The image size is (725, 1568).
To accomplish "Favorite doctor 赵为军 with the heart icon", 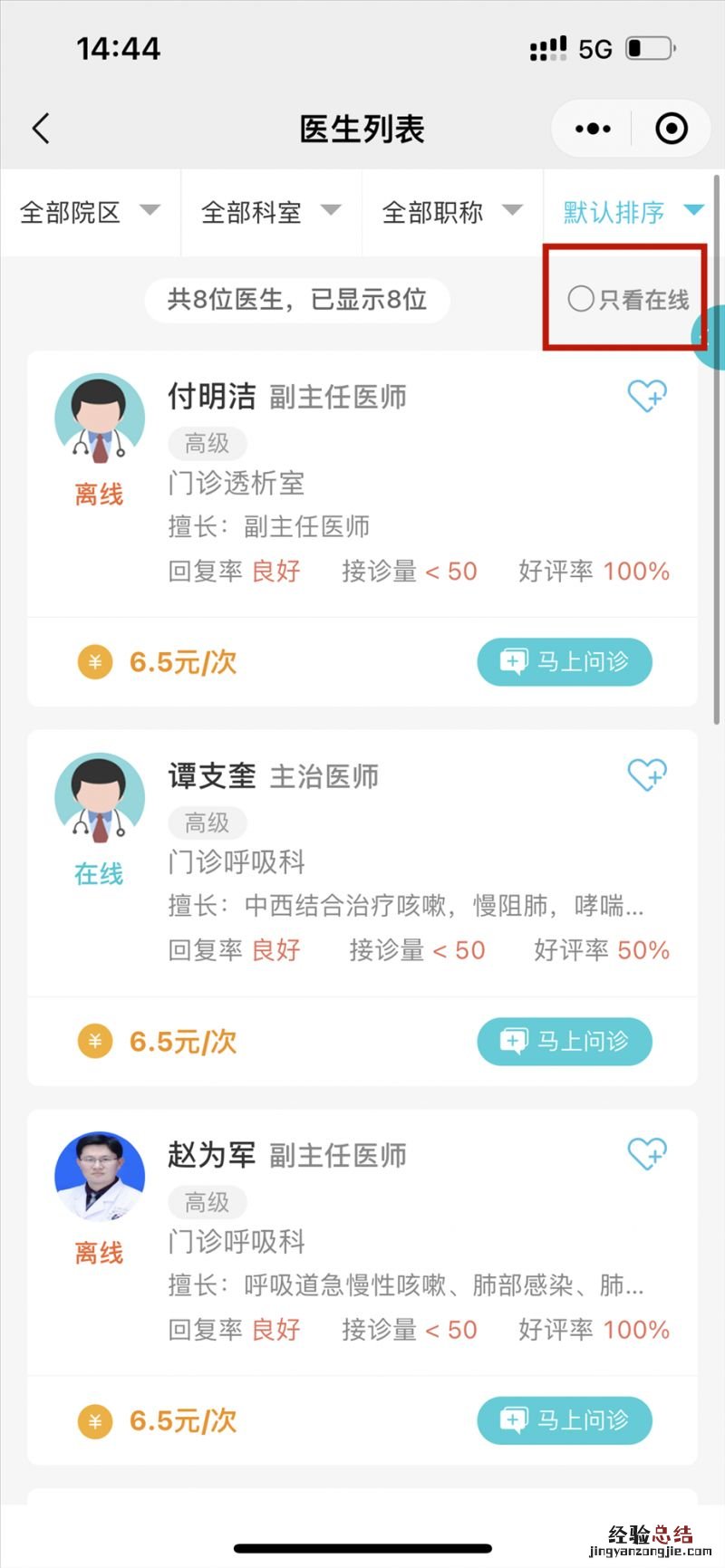I will point(647,1154).
